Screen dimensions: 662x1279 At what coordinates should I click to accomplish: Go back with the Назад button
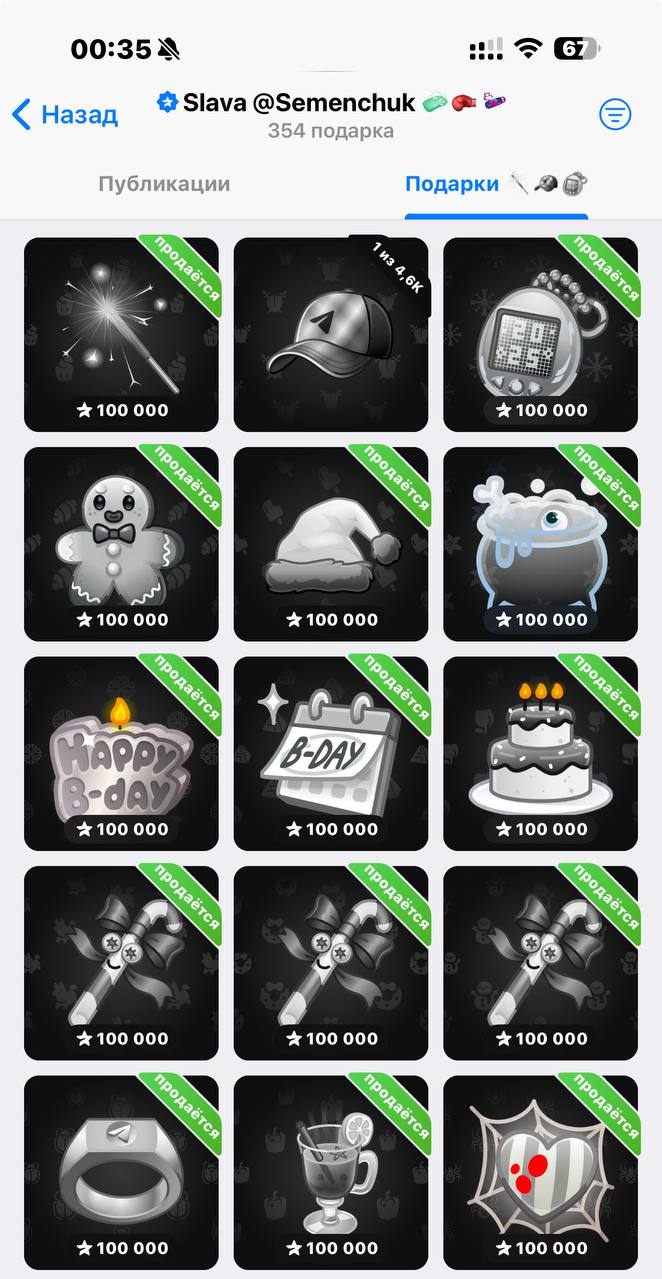[x=65, y=115]
